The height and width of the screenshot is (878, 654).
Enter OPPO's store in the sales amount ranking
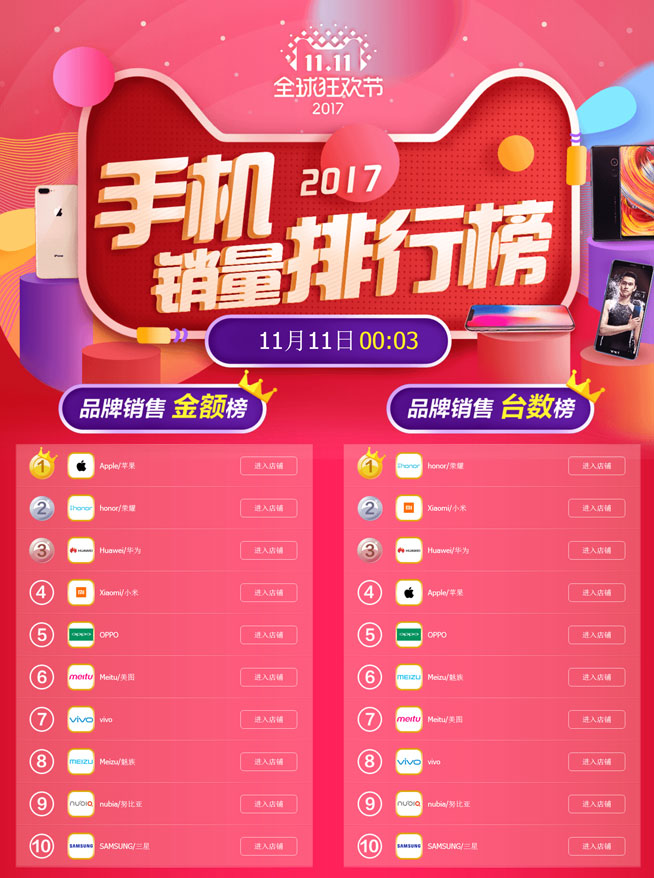point(268,635)
